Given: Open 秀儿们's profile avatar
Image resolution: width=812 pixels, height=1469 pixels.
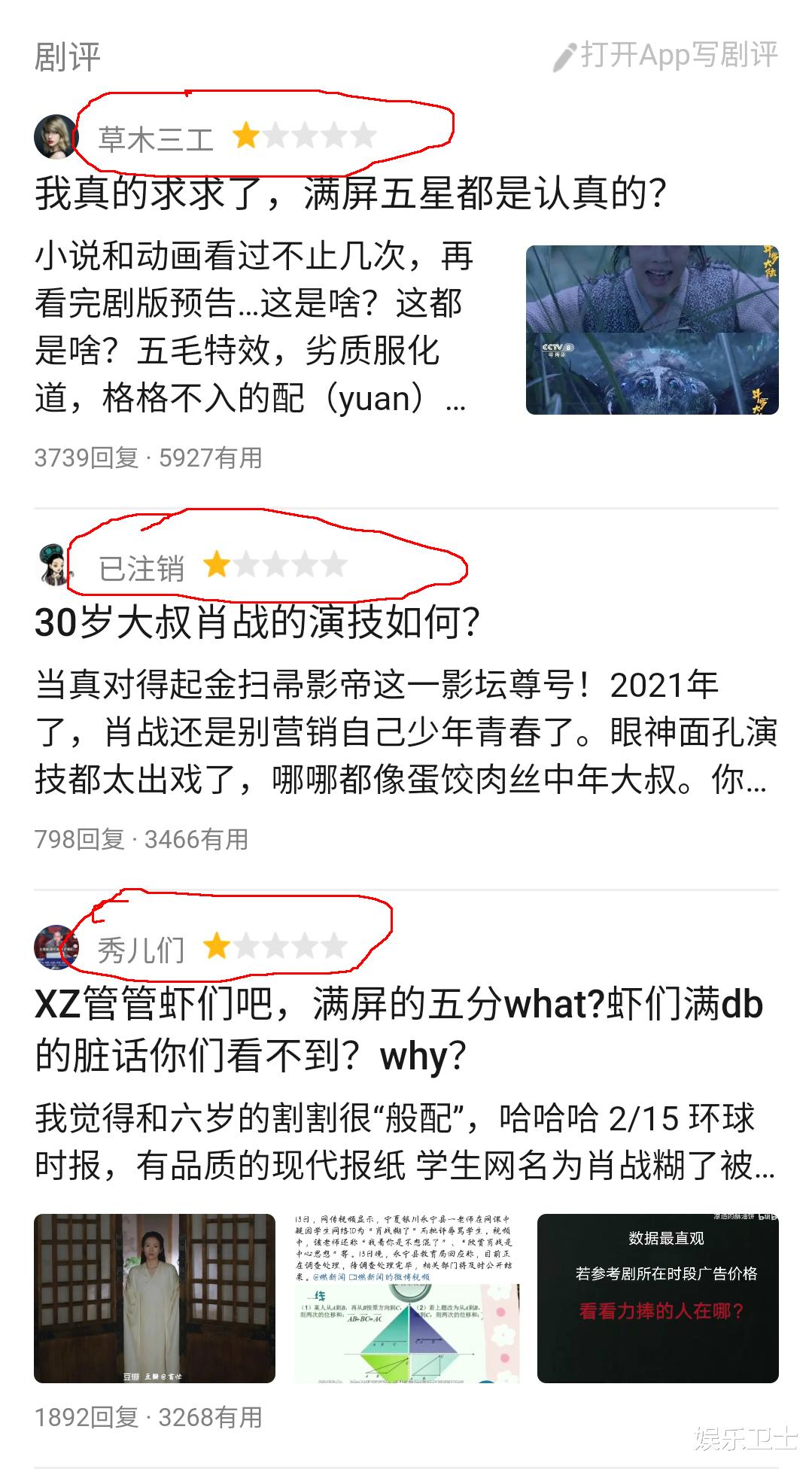Looking at the screenshot, I should tap(56, 947).
